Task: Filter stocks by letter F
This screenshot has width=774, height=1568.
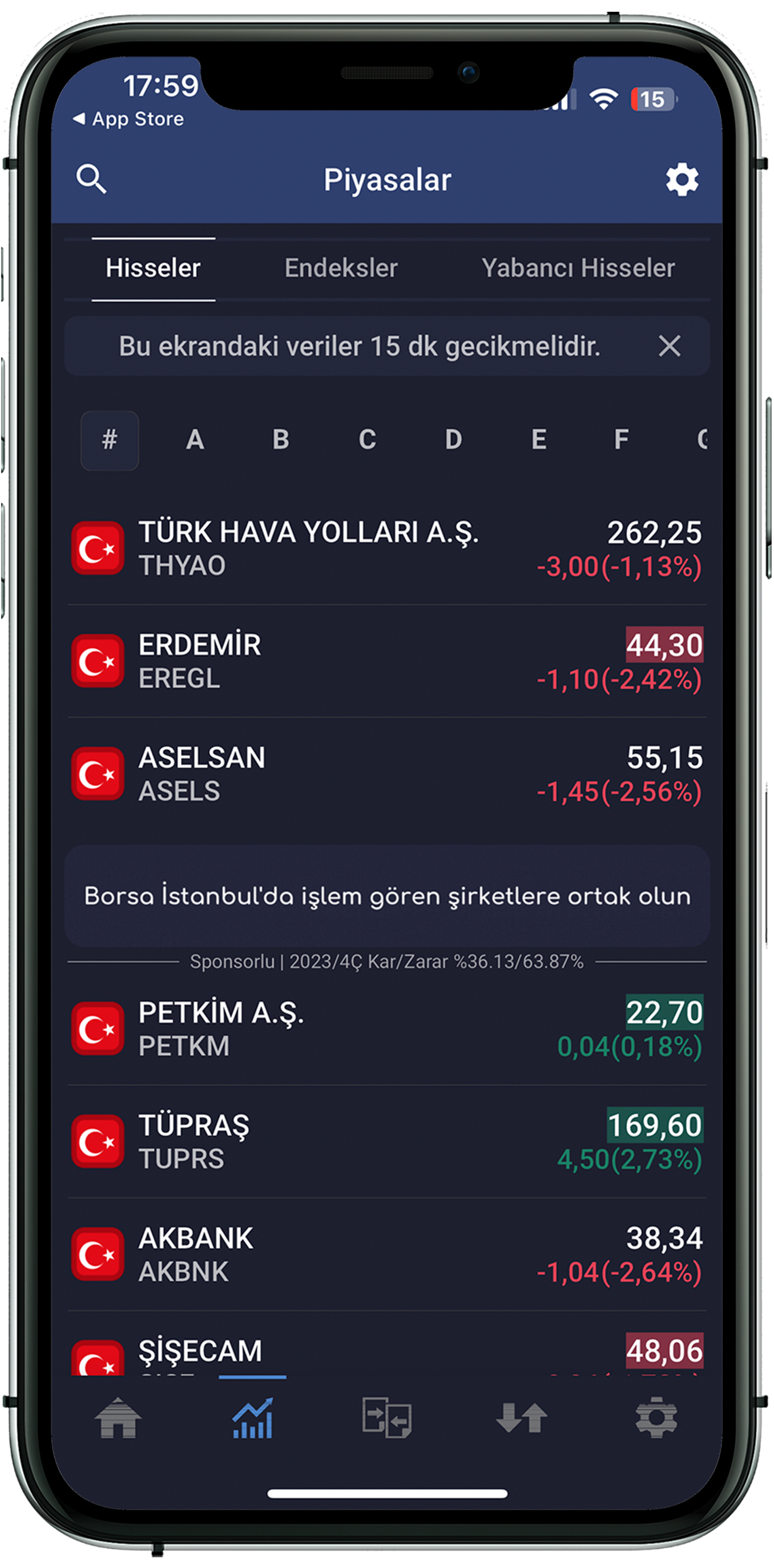Action: coord(621,440)
